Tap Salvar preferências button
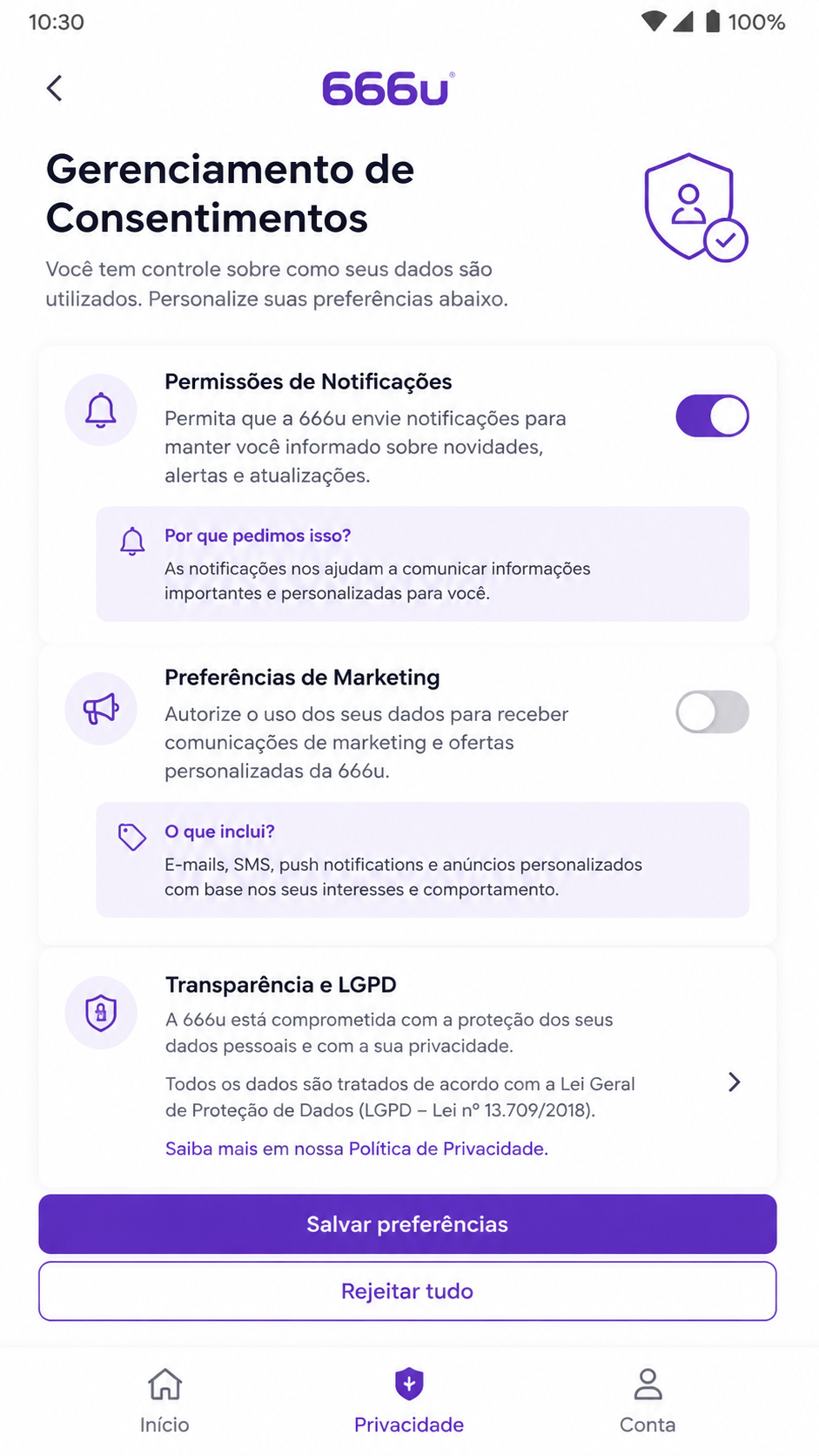This screenshot has width=819, height=1456. (407, 1224)
